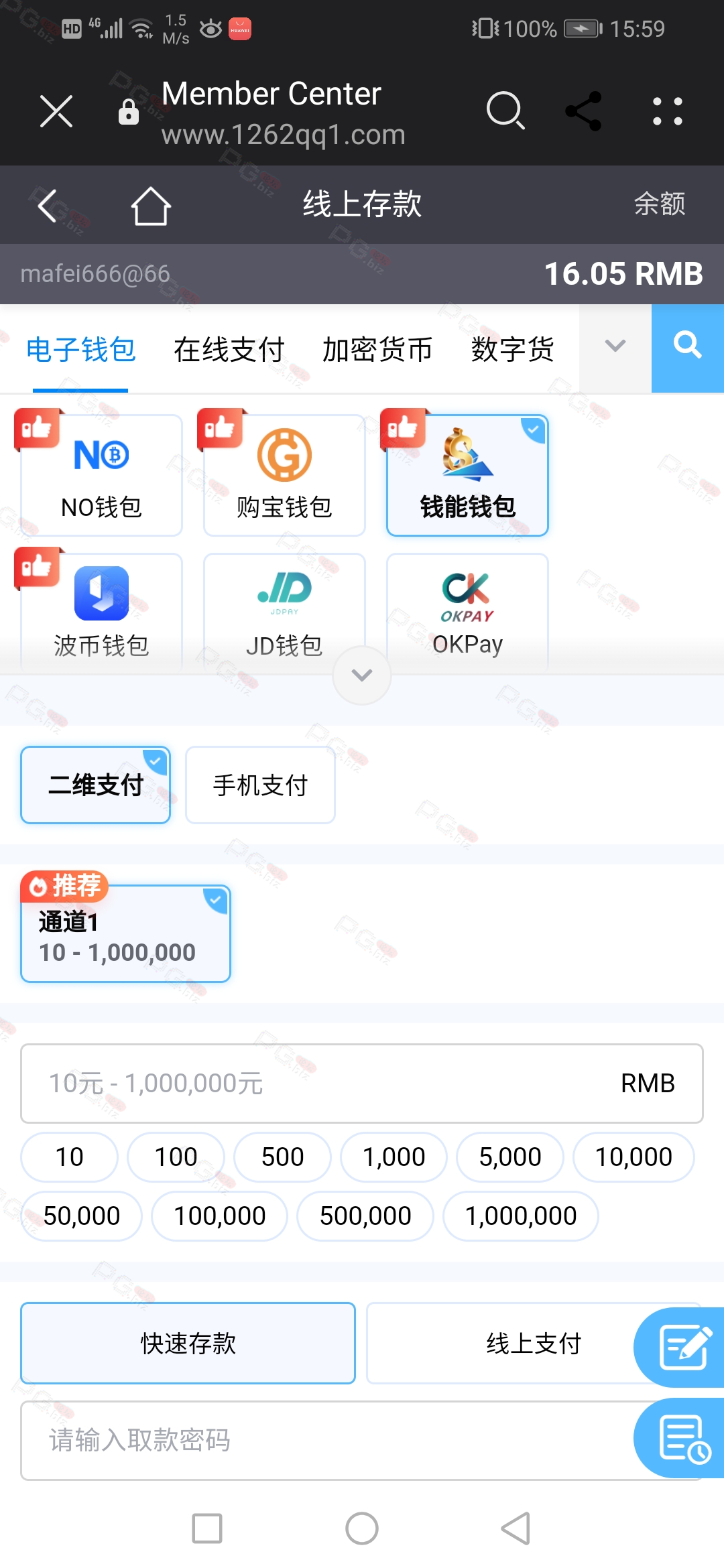Select 购宝钱包 wallet
This screenshot has height=1568, width=724.
click(284, 476)
